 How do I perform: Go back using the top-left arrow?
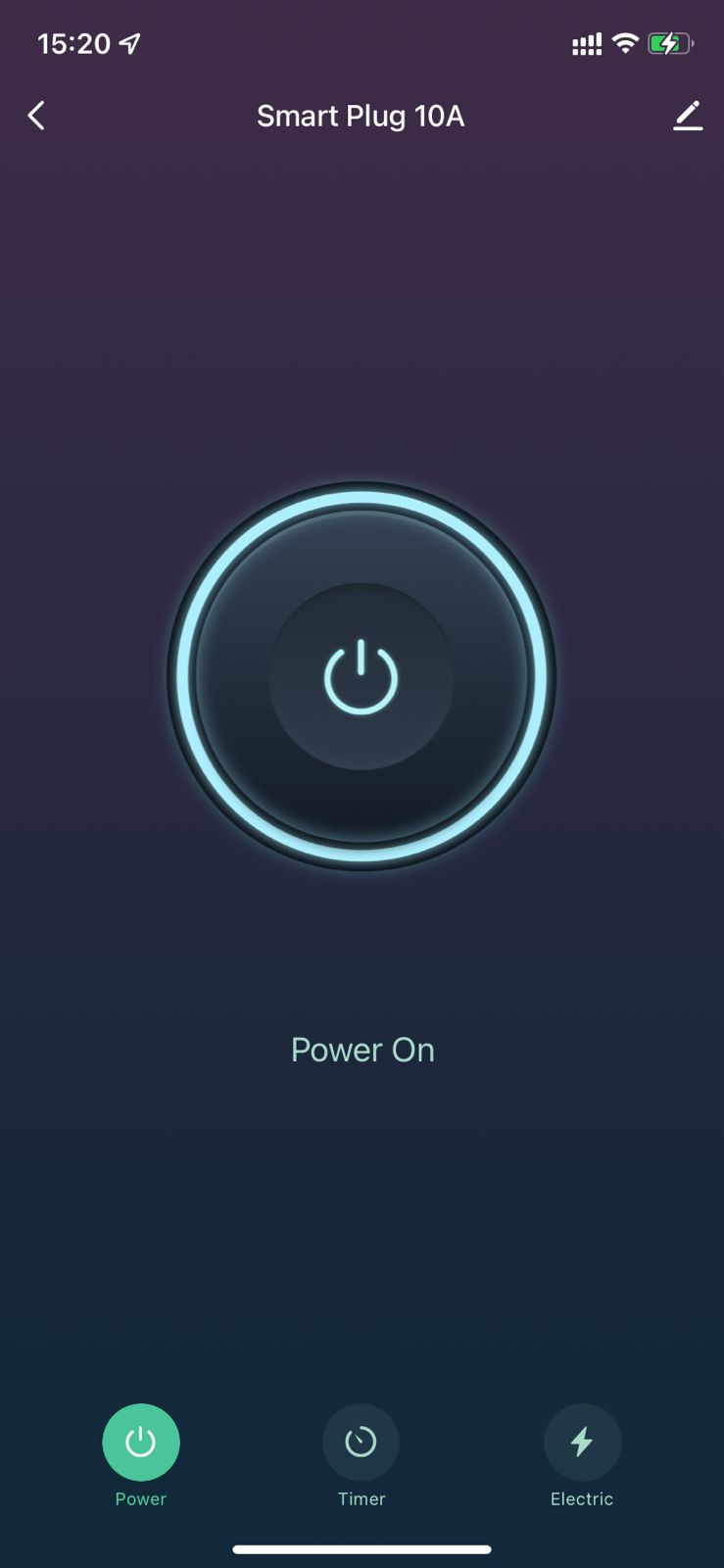(36, 116)
